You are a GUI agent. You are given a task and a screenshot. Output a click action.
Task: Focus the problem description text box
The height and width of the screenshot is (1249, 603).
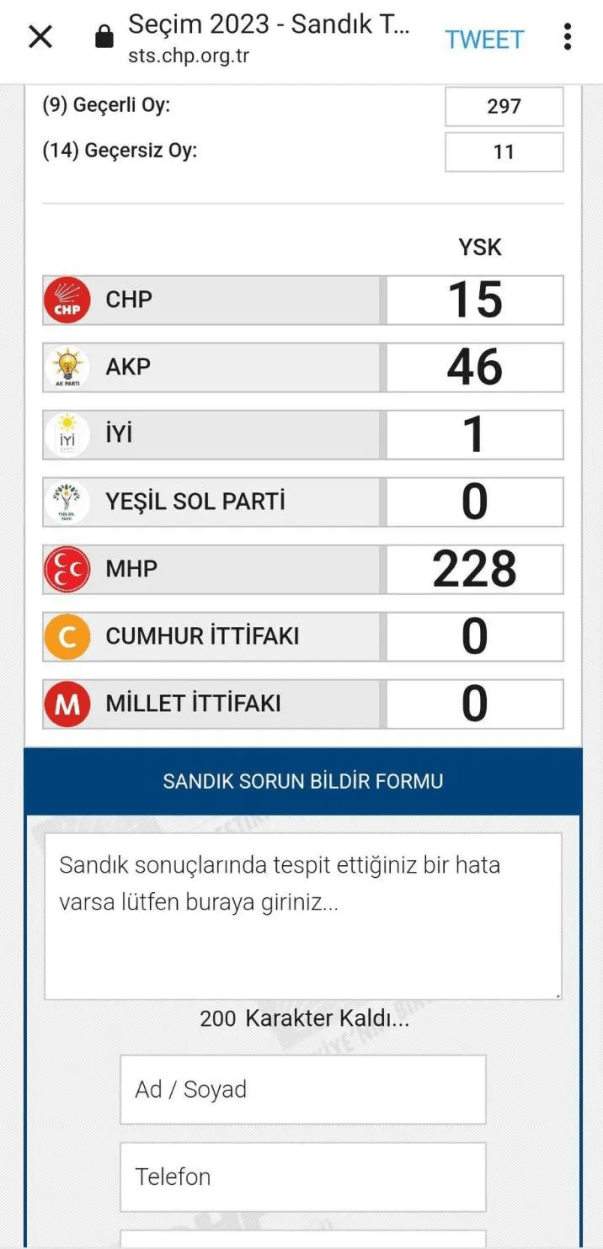(x=302, y=915)
